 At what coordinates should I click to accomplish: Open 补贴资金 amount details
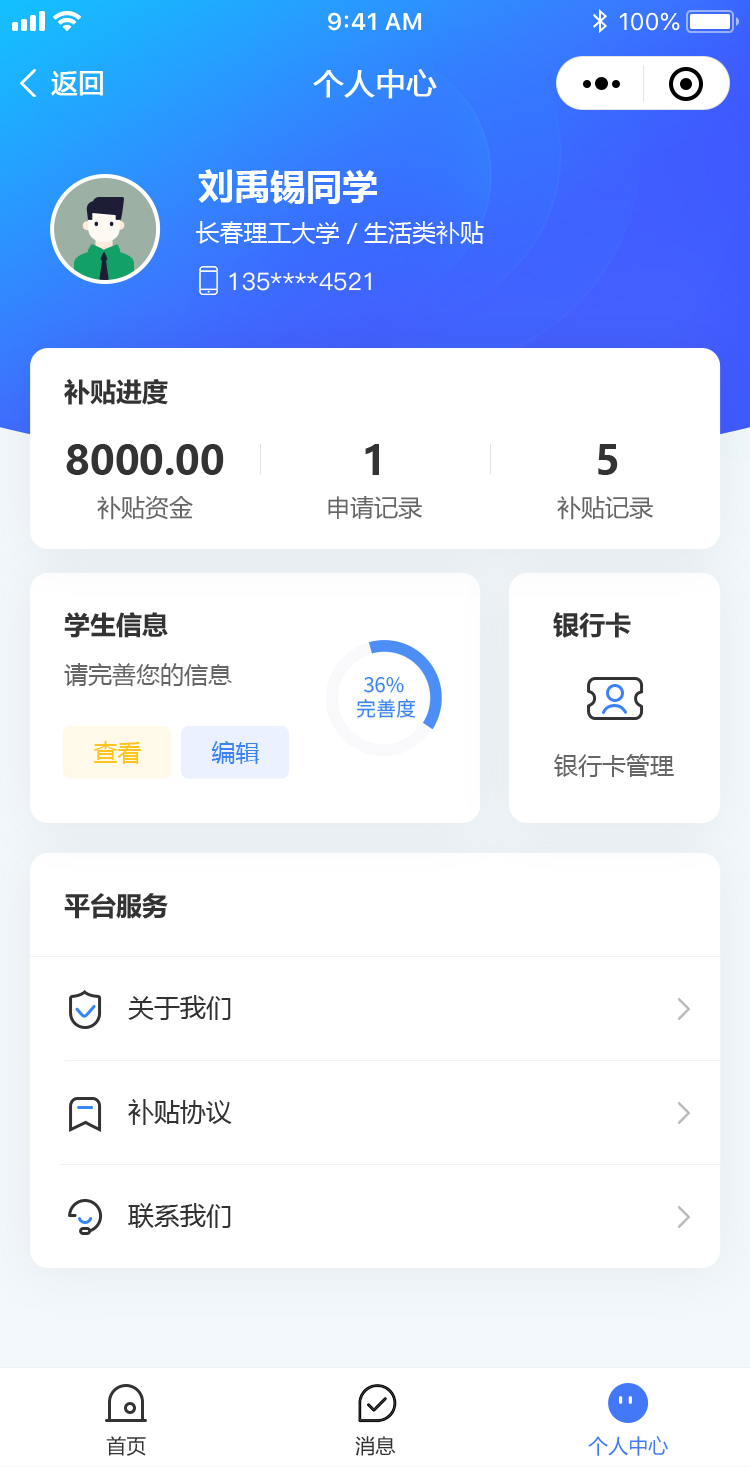145,478
